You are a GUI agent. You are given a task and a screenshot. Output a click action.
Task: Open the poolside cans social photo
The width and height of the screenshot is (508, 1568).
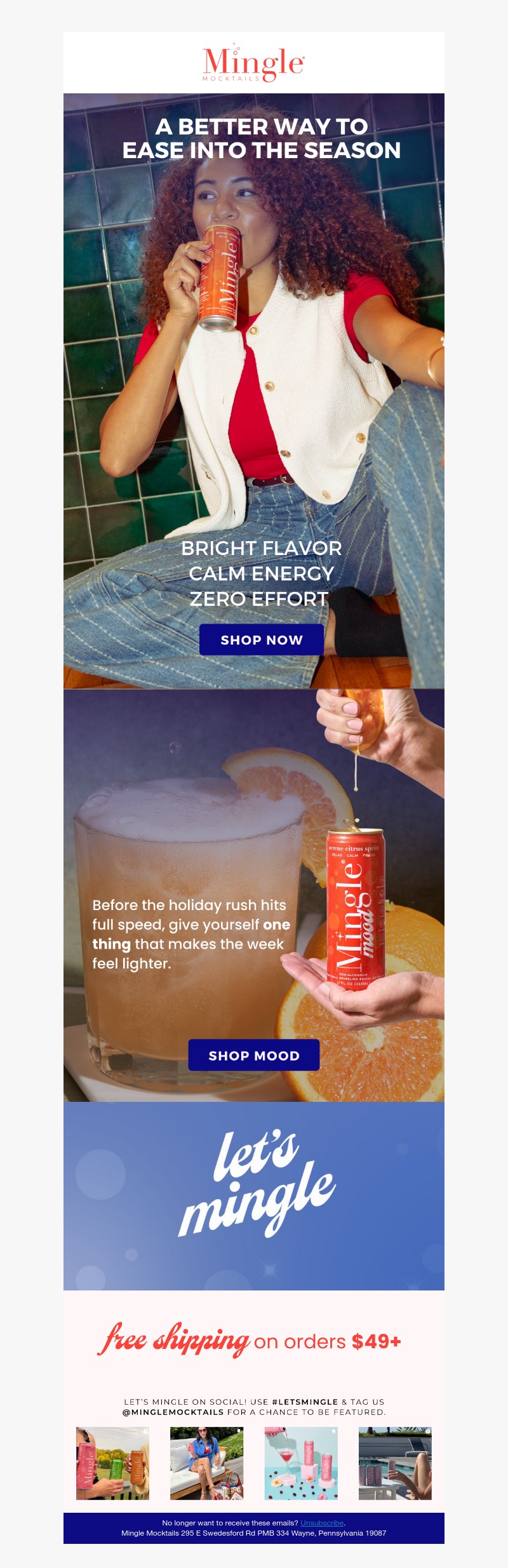coord(395,1463)
